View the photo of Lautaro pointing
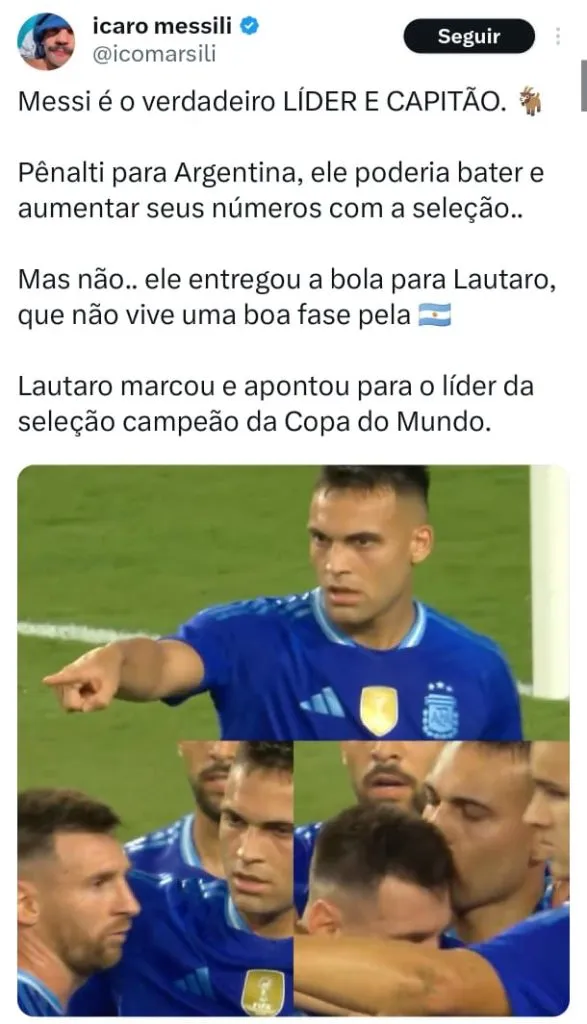 click(293, 602)
